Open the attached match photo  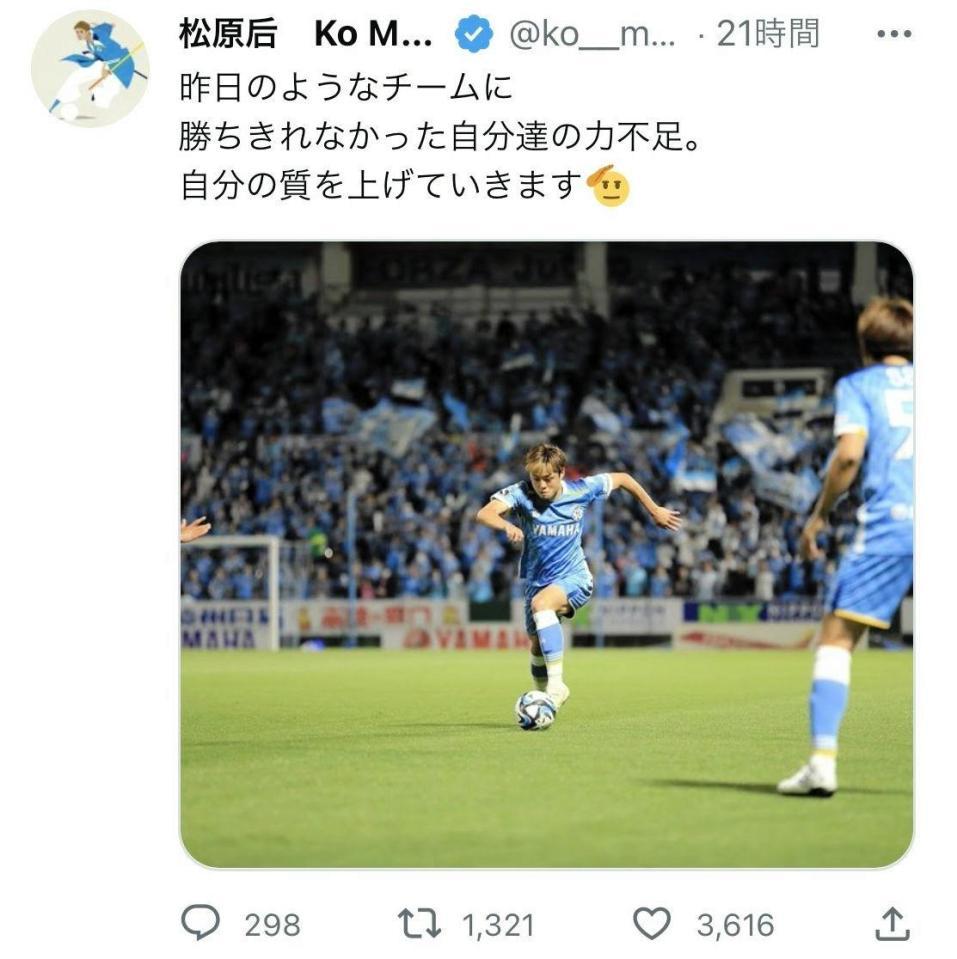click(x=546, y=554)
